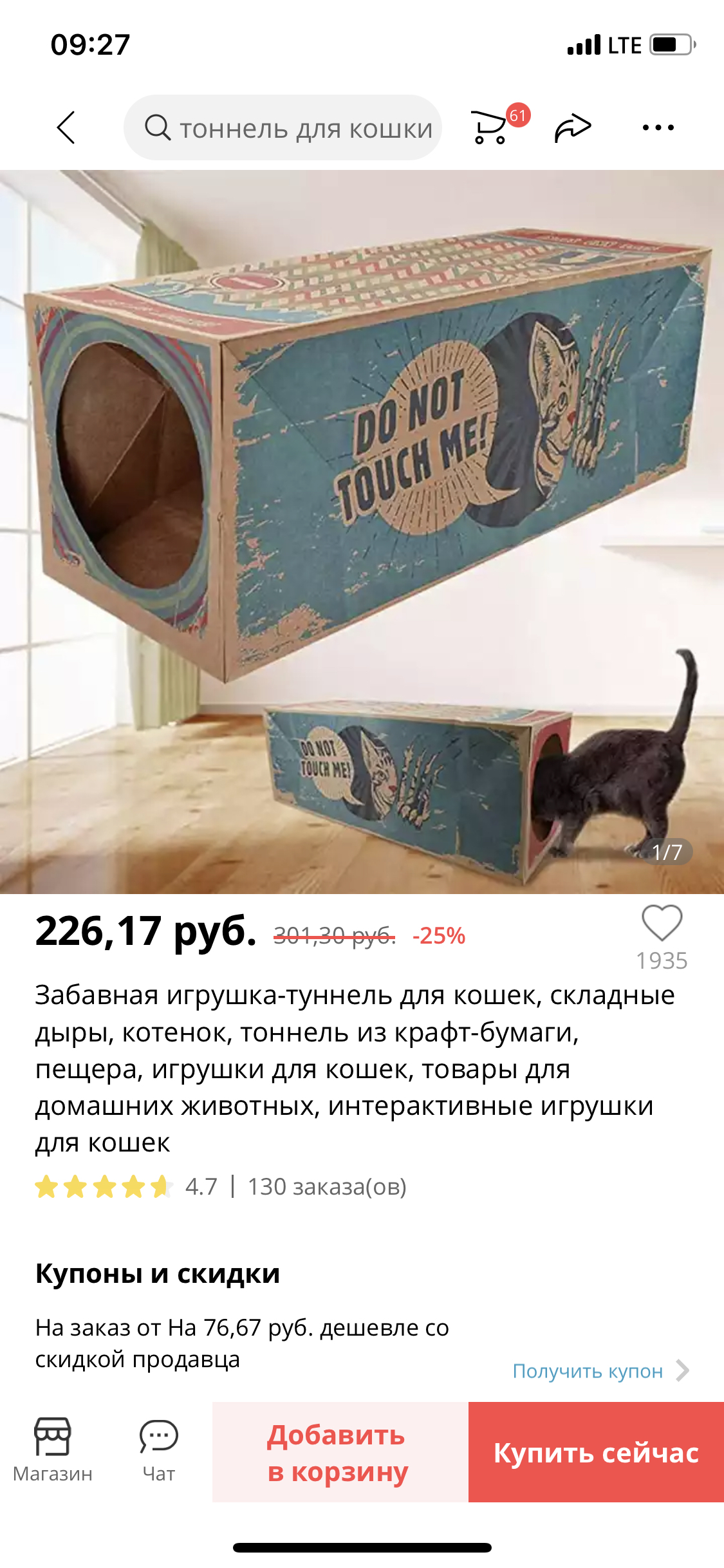Open the three-dot overflow menu

658,127
